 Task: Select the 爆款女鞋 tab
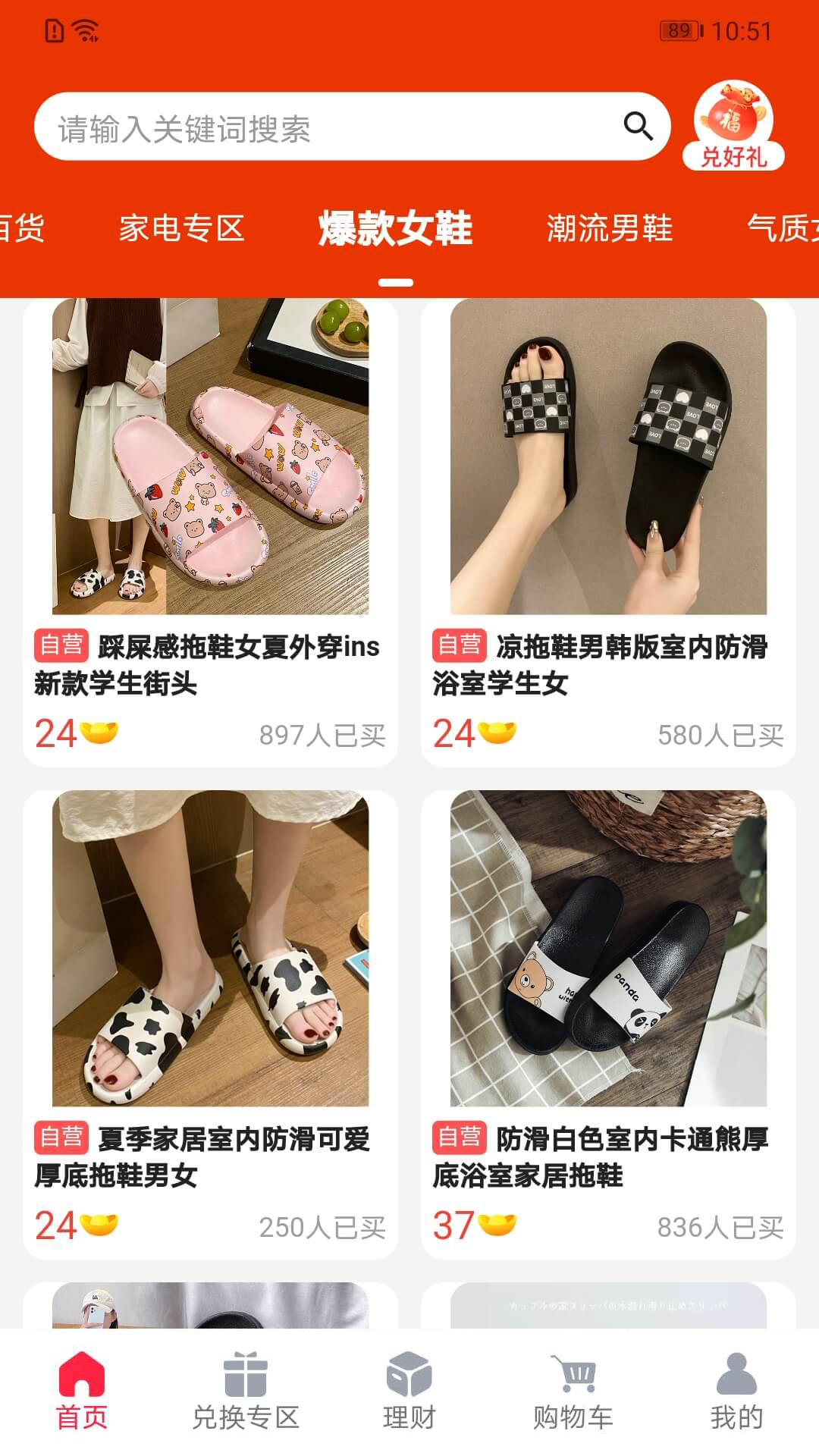pyautogui.click(x=395, y=228)
